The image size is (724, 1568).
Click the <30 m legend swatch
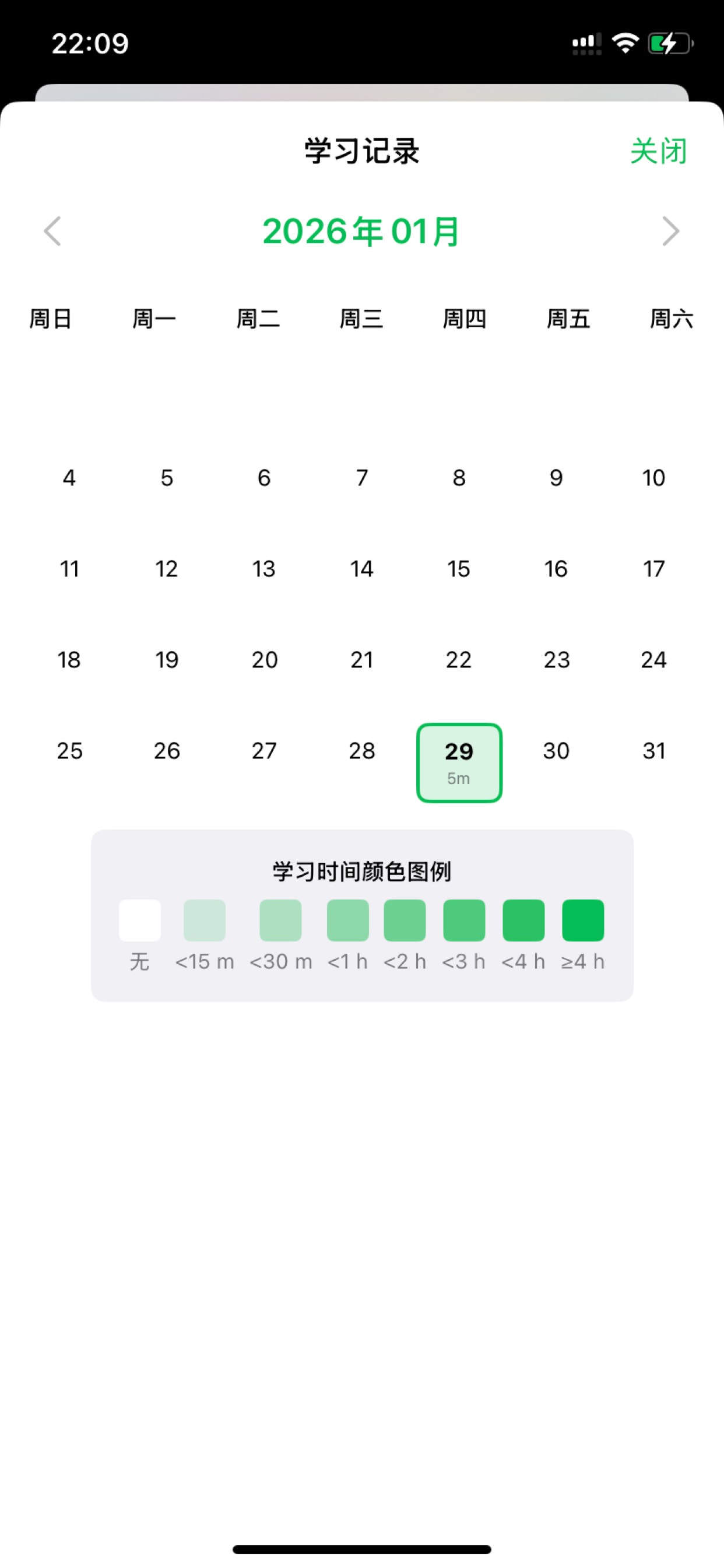[280, 919]
